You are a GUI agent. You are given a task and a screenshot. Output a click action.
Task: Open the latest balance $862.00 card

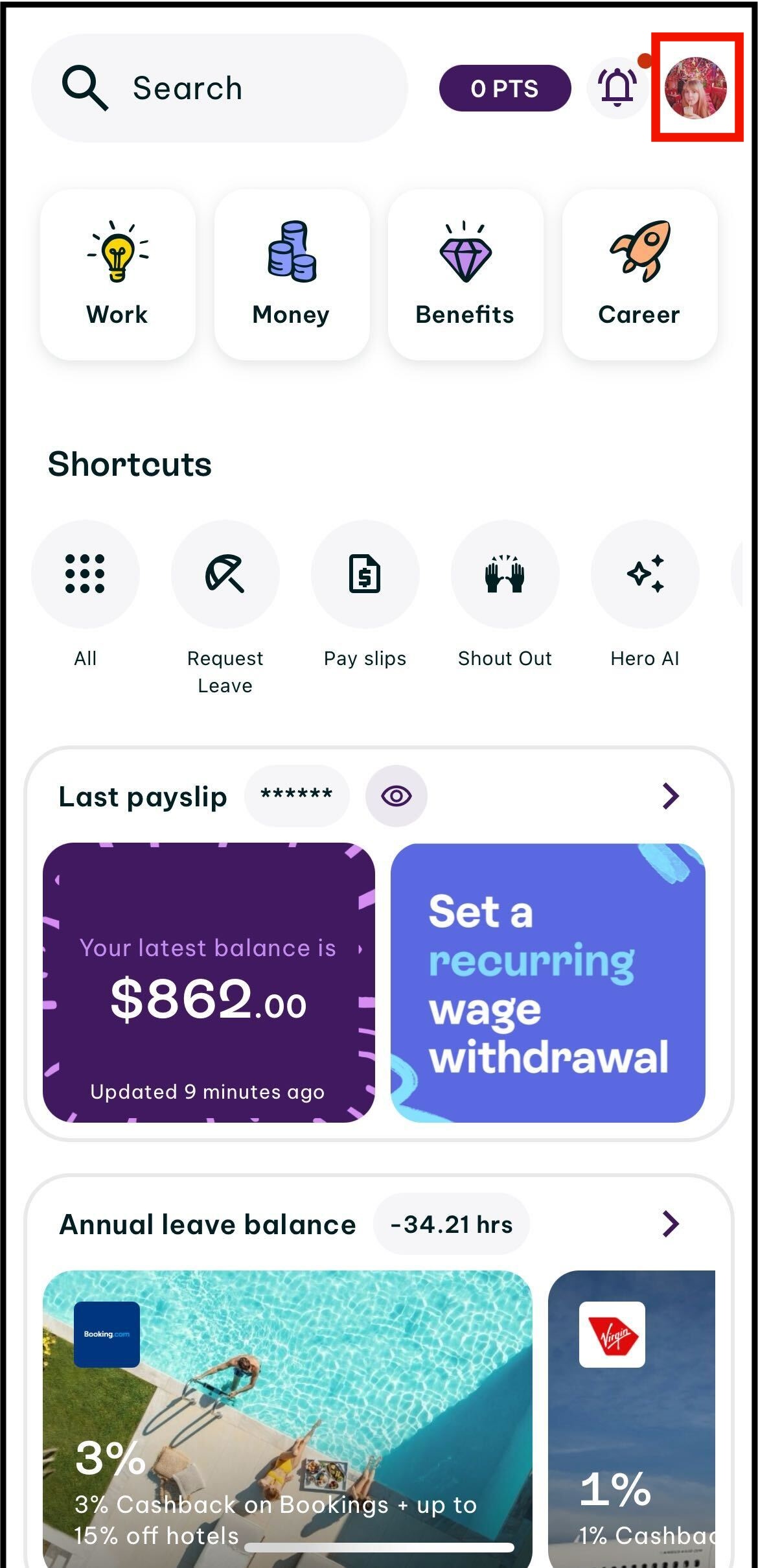[x=209, y=983]
